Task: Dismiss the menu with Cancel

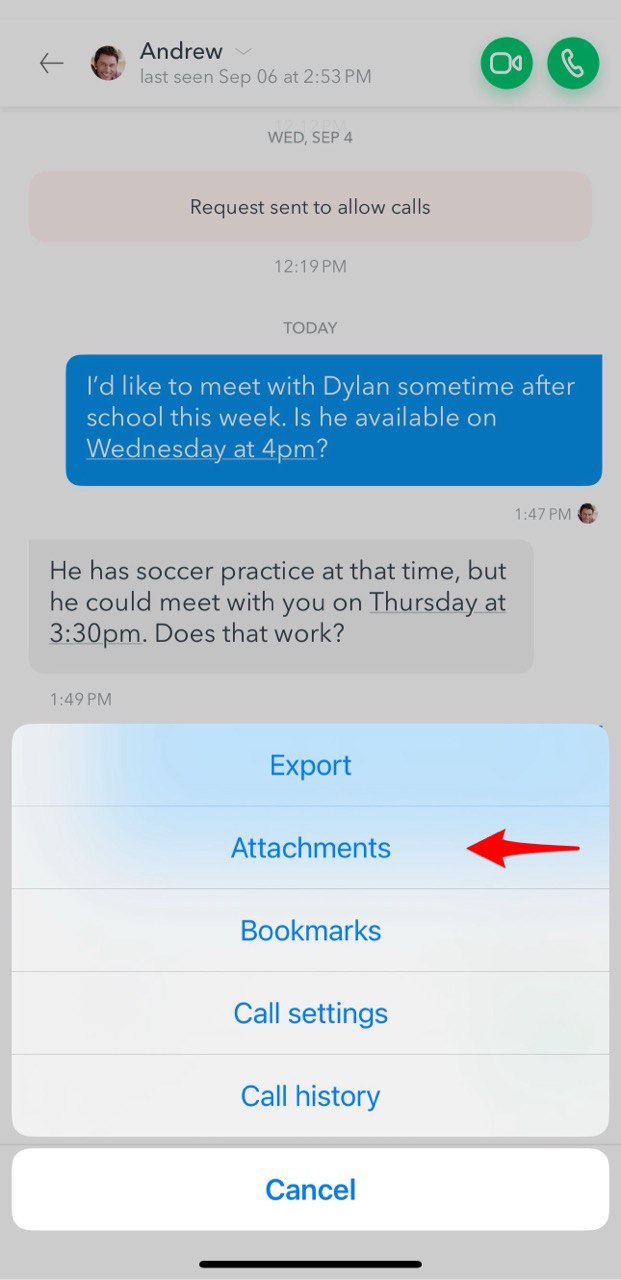Action: 310,1189
